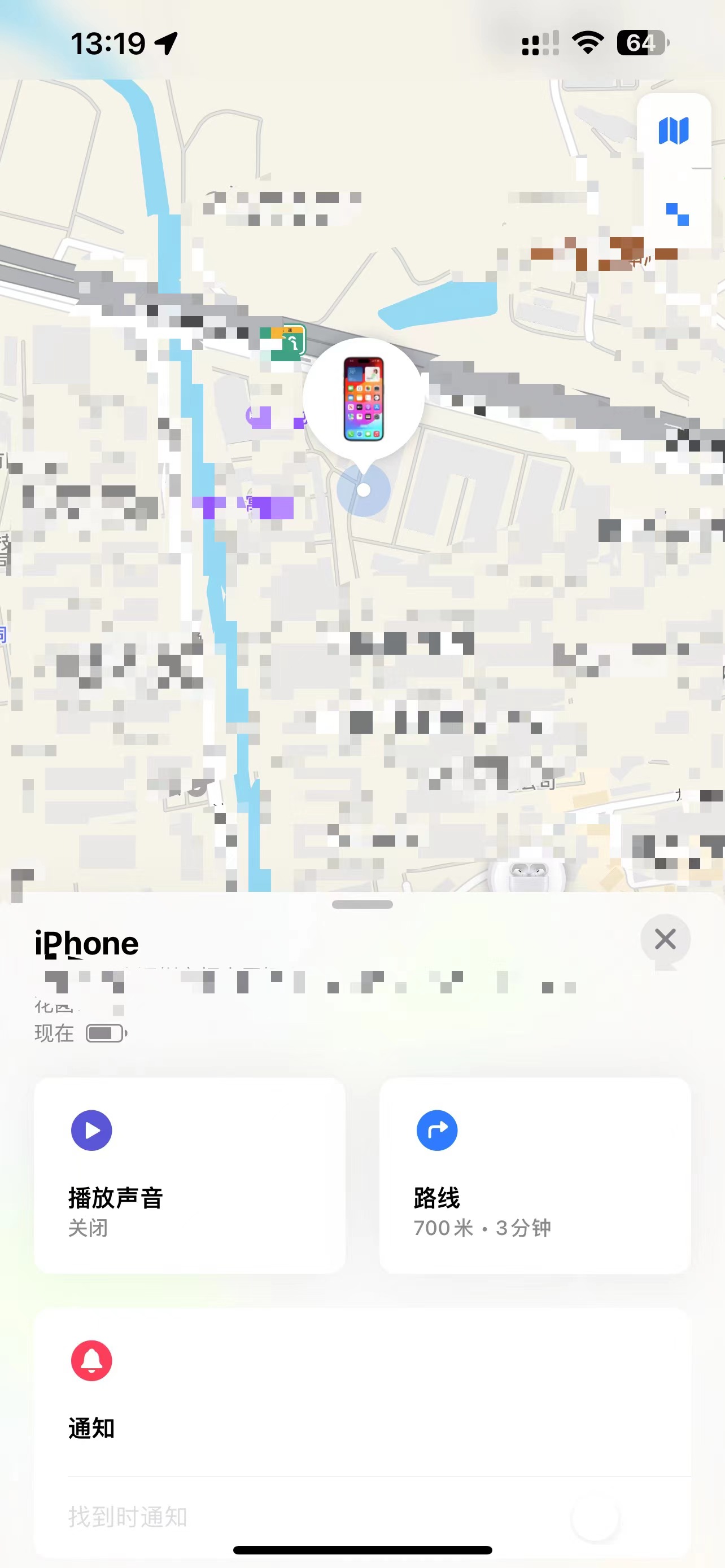The width and height of the screenshot is (725, 1568).
Task: Tap the AirPods marker on the map
Action: pos(527,875)
